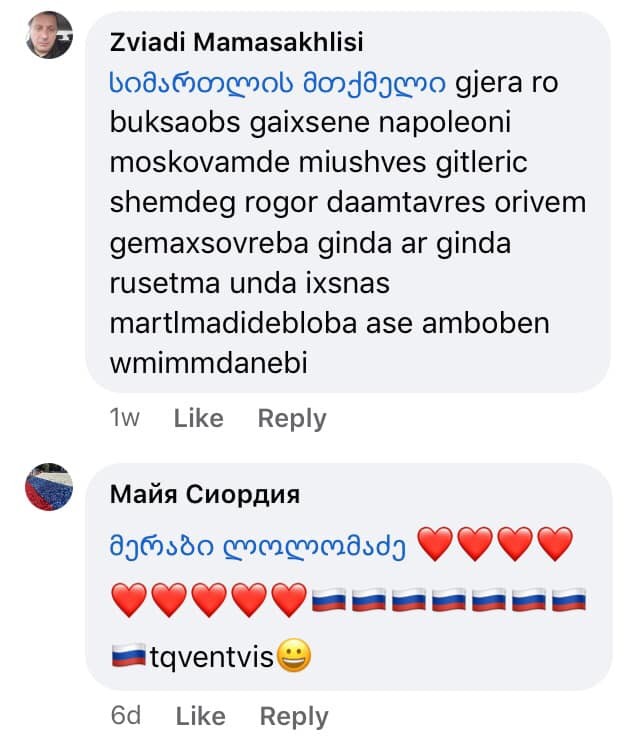Reply to Майя Сиордия's comment

294,716
